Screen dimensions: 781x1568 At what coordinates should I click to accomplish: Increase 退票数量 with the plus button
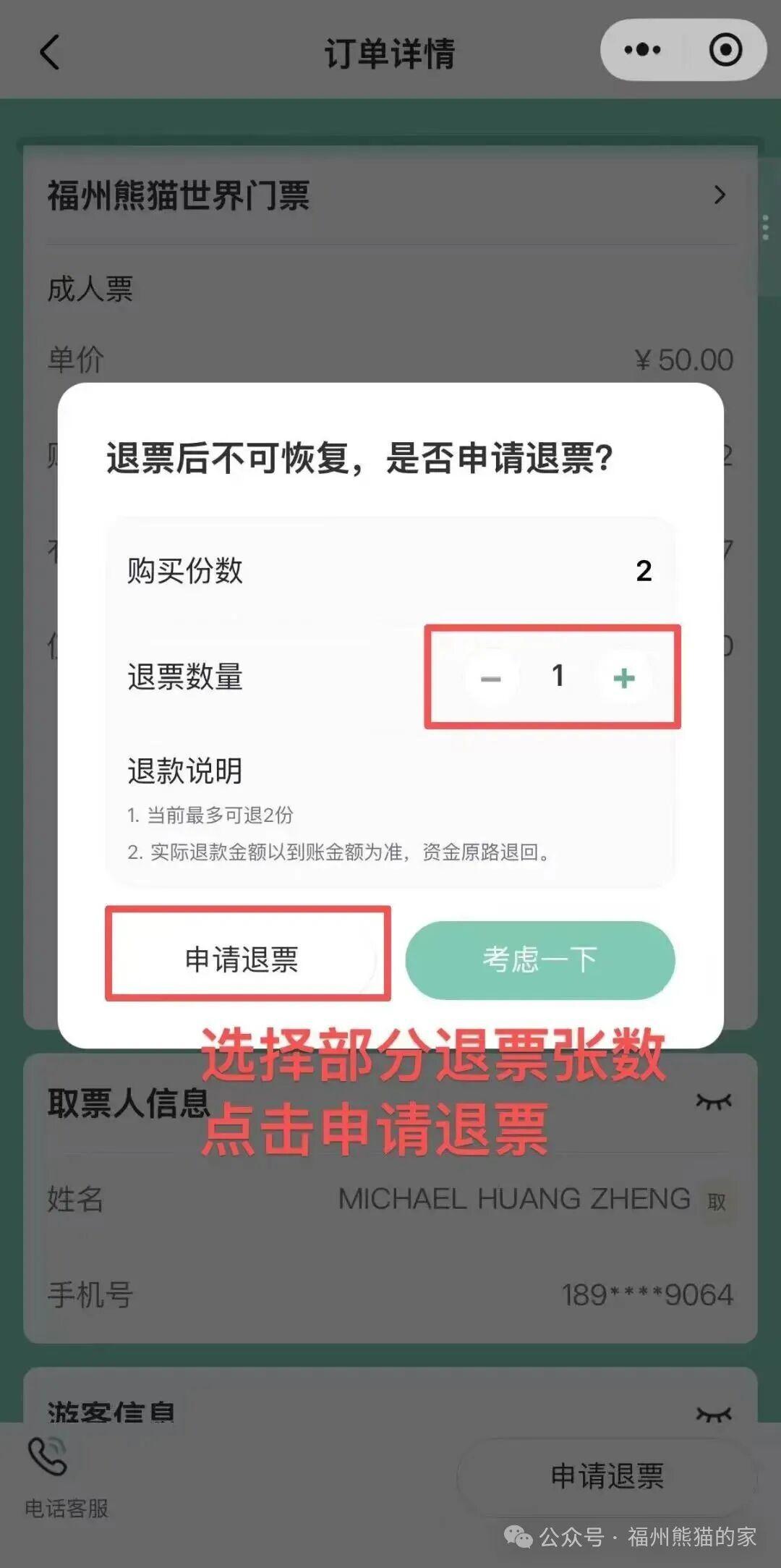click(623, 678)
